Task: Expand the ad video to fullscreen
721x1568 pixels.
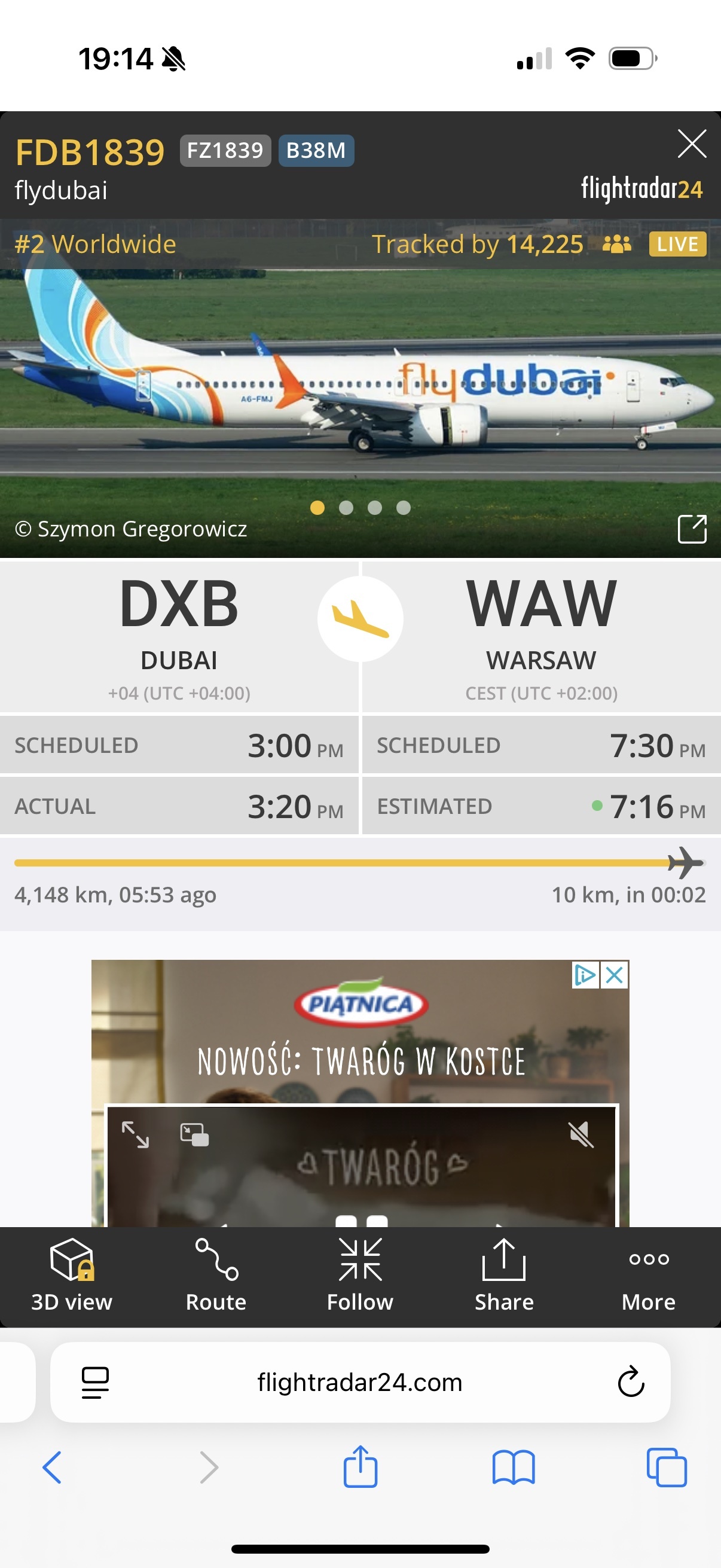Action: click(x=135, y=1134)
